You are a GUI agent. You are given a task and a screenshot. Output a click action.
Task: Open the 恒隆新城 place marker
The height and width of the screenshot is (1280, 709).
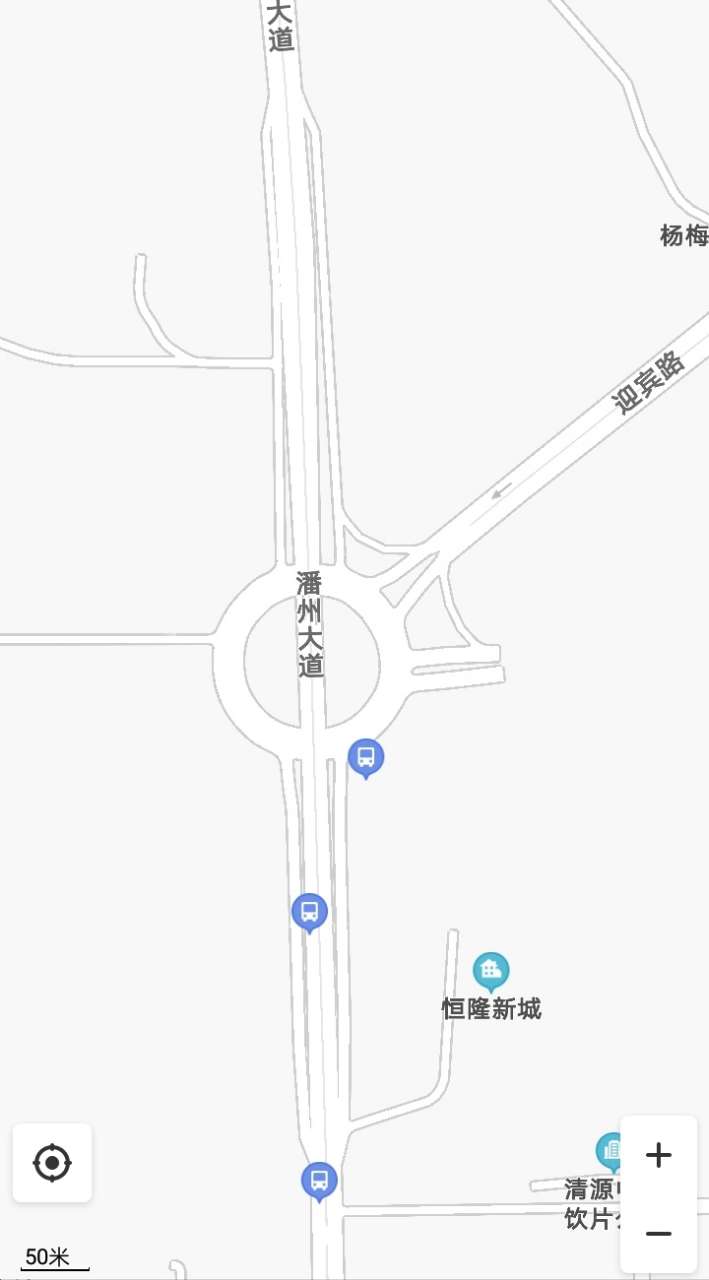pyautogui.click(x=490, y=970)
